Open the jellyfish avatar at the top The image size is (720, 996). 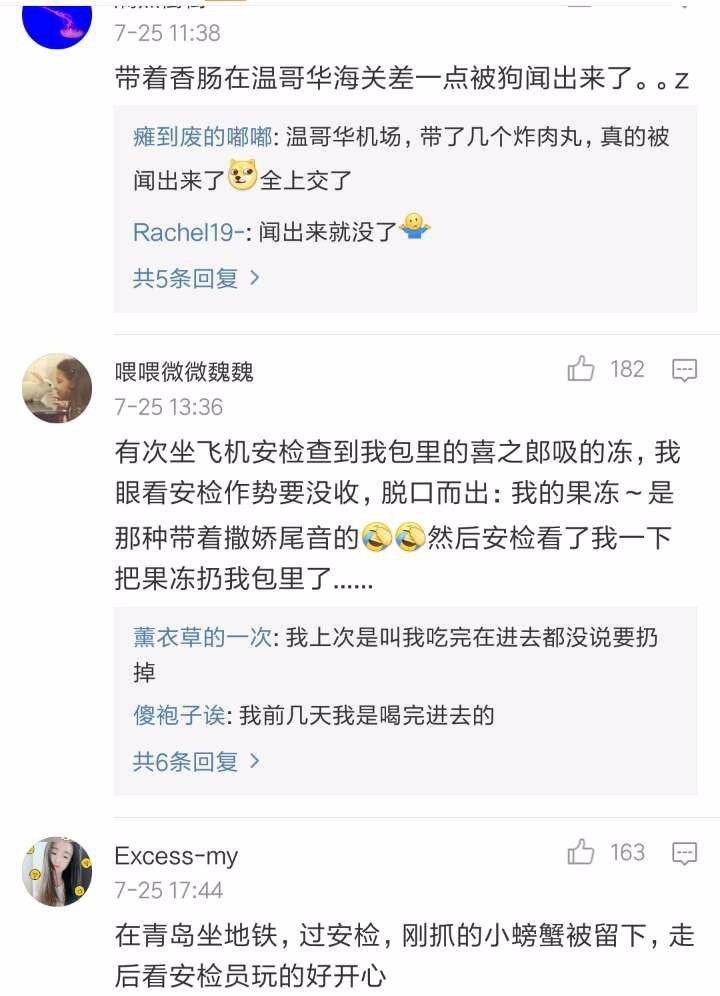pyautogui.click(x=57, y=20)
